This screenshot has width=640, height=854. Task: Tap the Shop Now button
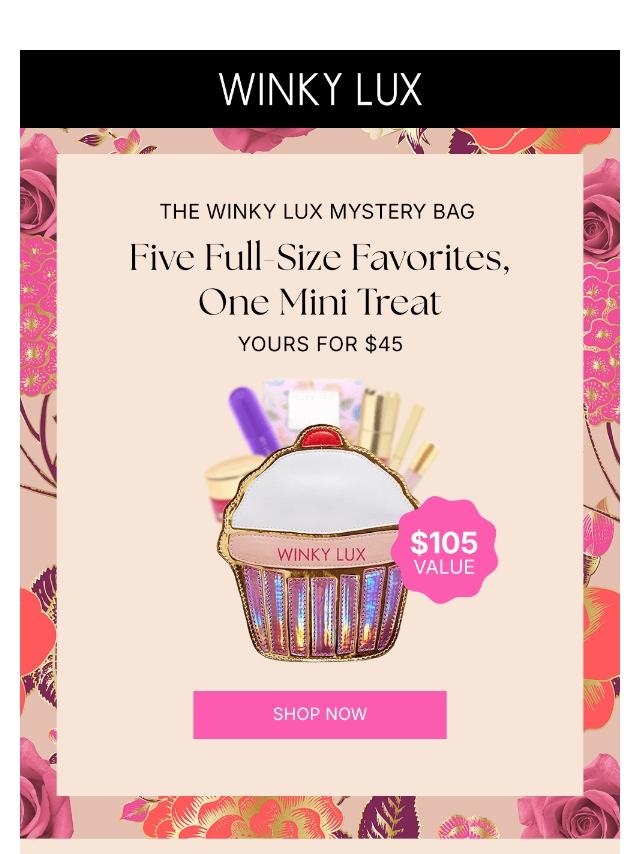tap(320, 714)
